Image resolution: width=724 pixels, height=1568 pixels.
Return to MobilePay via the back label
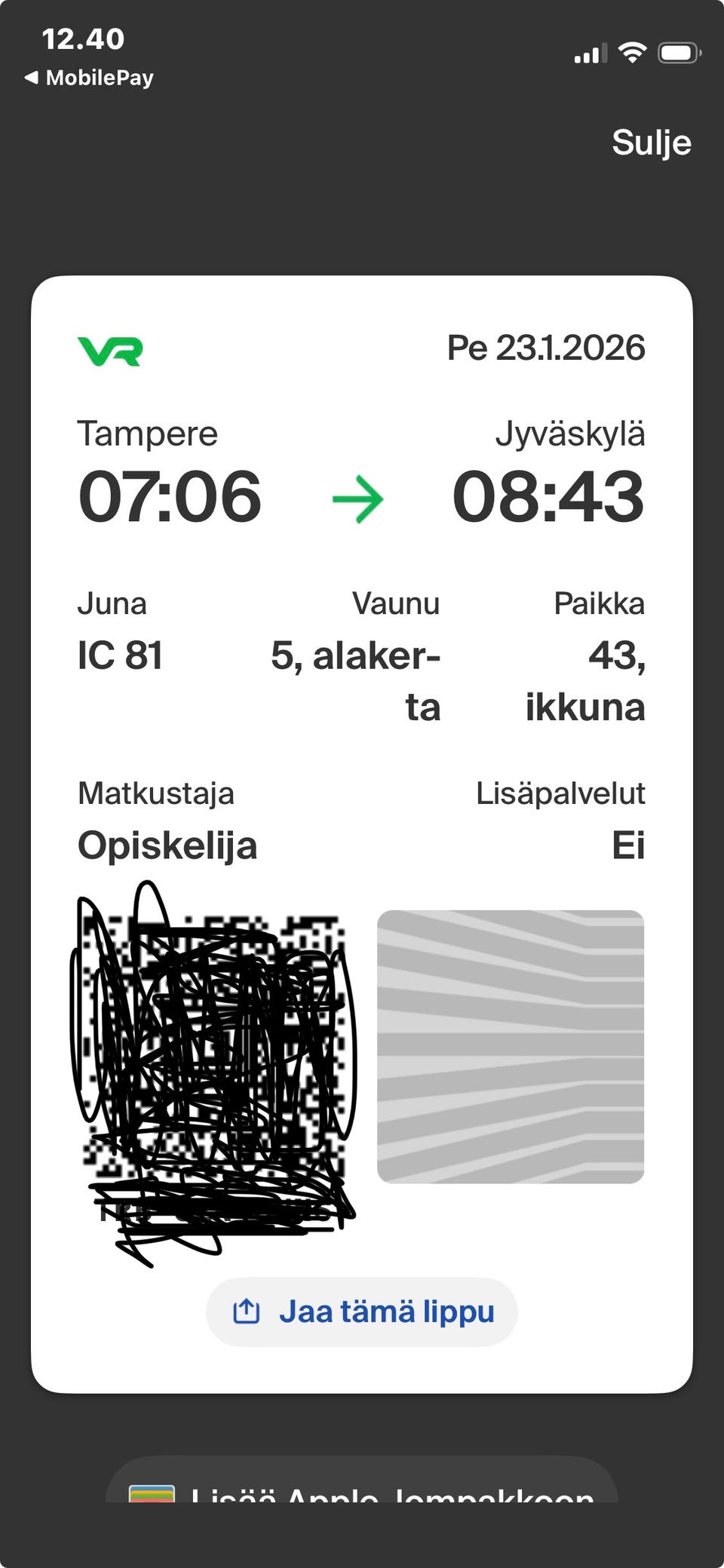[x=90, y=77]
